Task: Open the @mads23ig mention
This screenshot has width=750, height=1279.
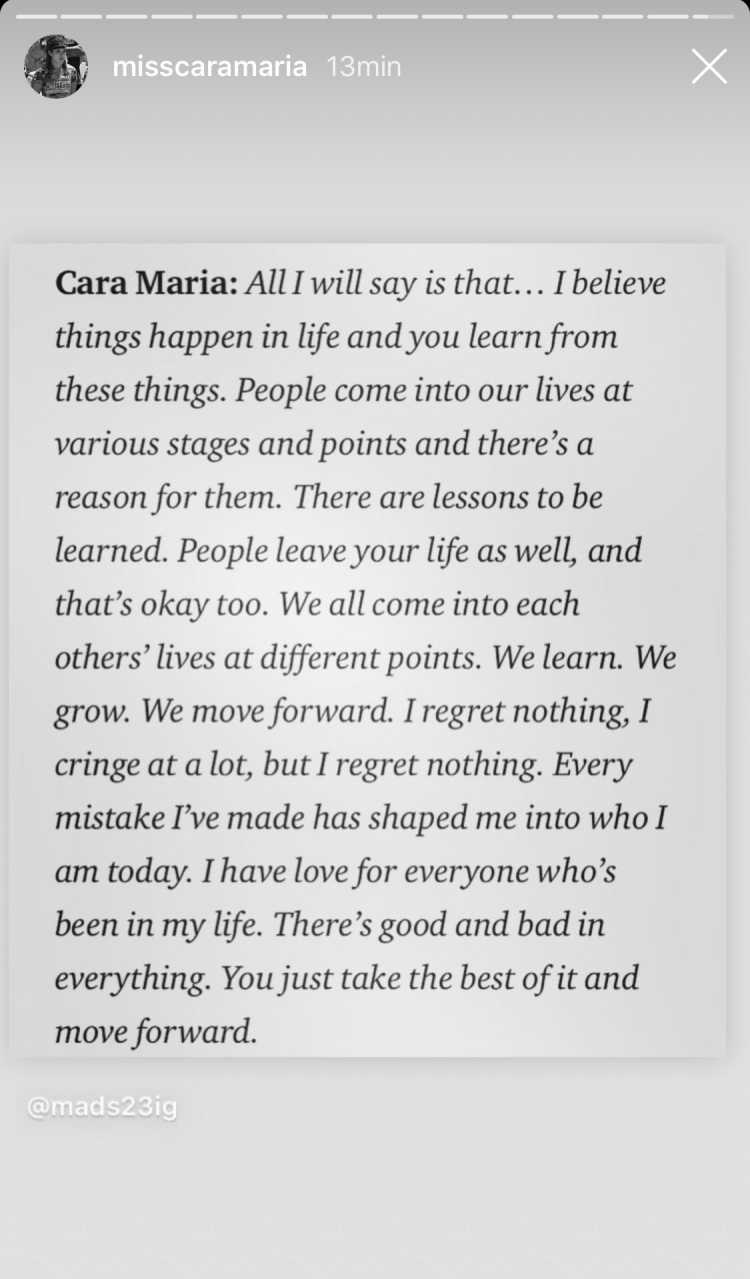Action: 102,1108
